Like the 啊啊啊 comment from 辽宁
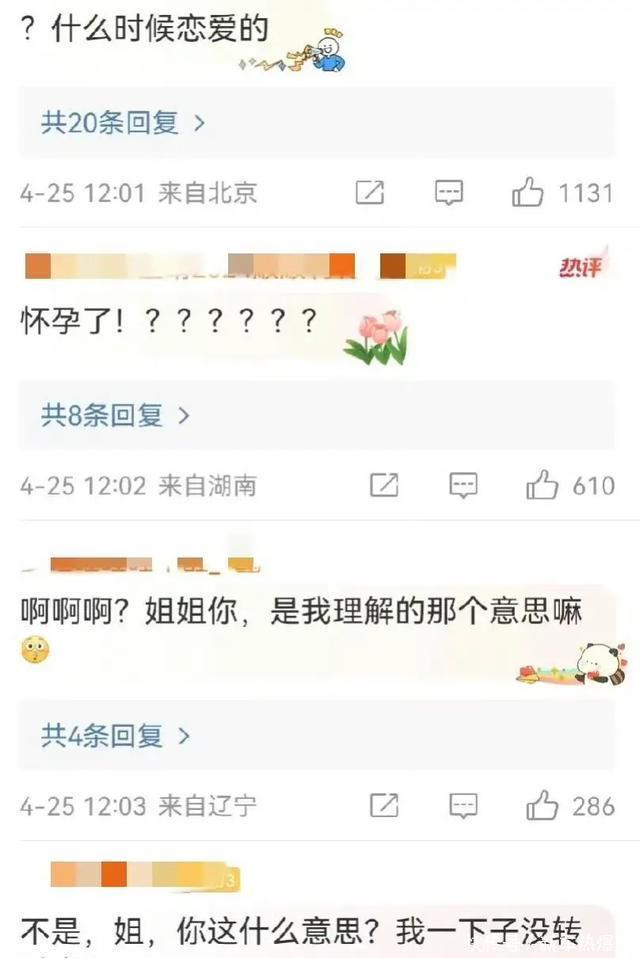 click(542, 805)
